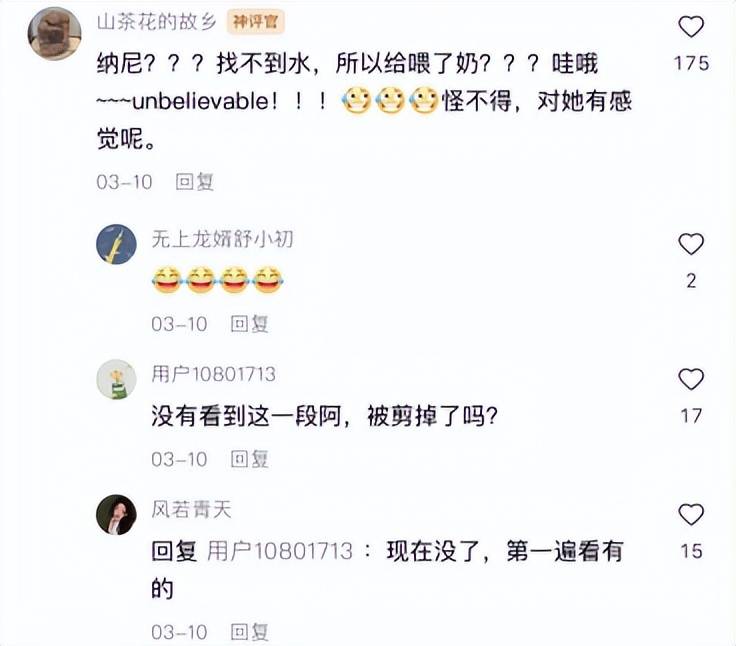Like the comment by 山茶花的故乡
This screenshot has height=646, width=736.
[691, 27]
